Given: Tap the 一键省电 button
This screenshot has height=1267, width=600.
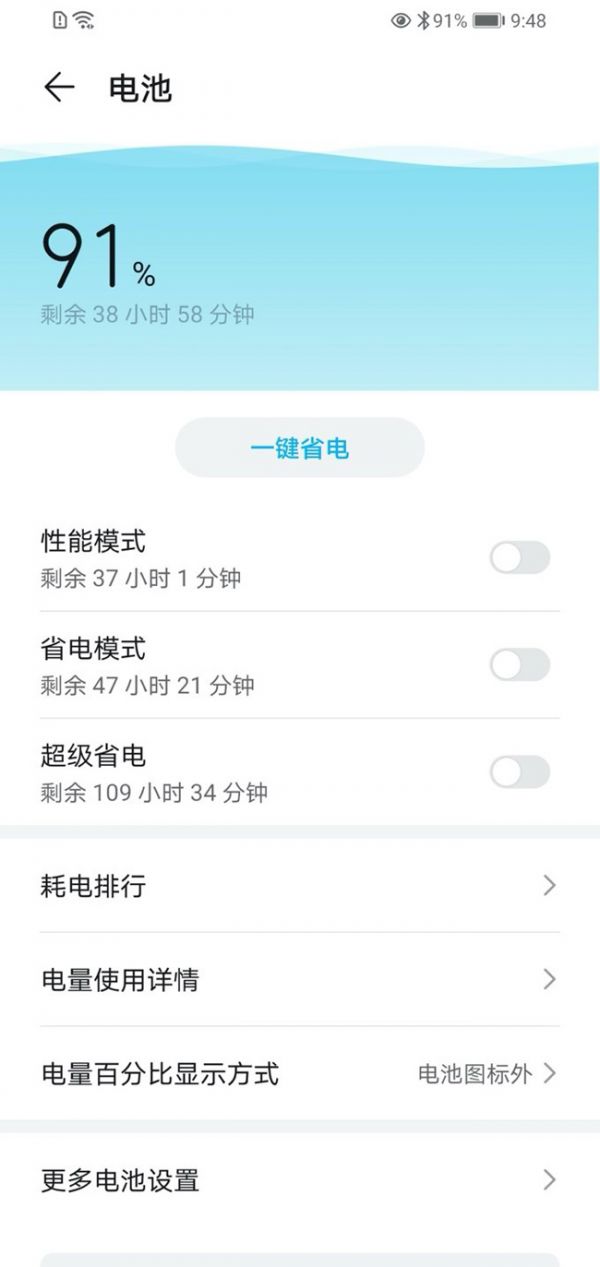Looking at the screenshot, I should coord(300,448).
